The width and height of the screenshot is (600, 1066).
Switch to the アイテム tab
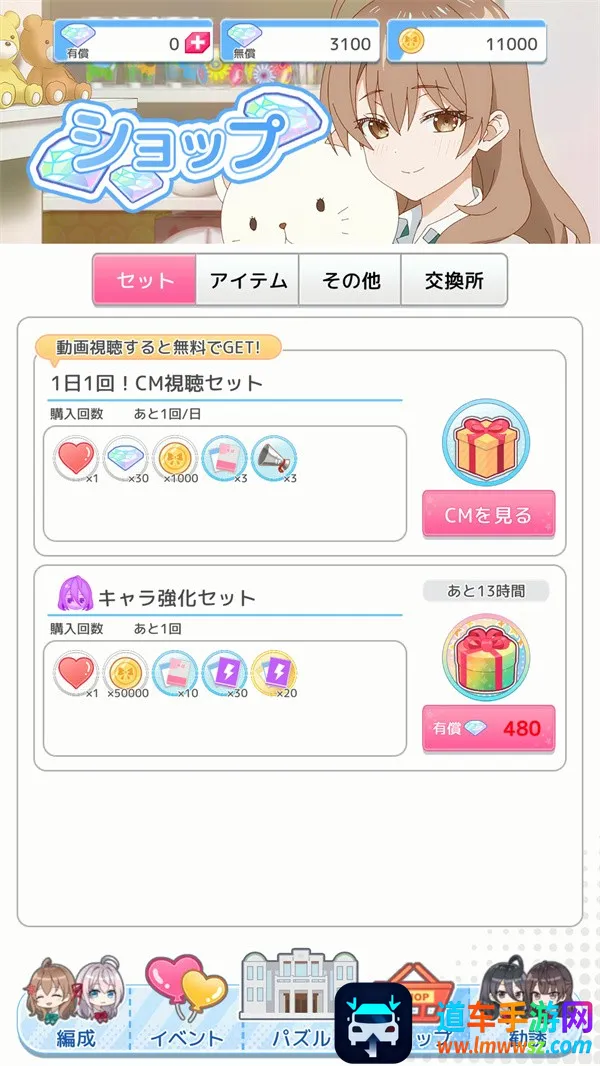click(248, 280)
